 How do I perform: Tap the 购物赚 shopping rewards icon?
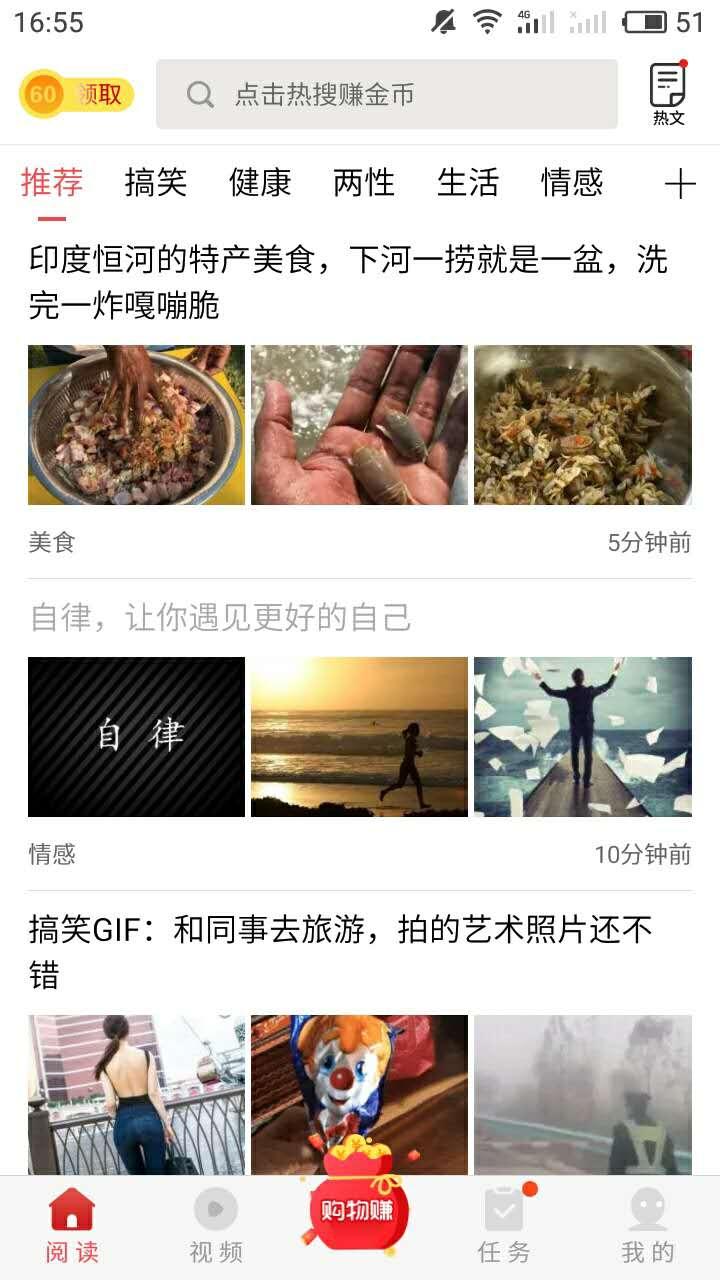coord(358,1210)
